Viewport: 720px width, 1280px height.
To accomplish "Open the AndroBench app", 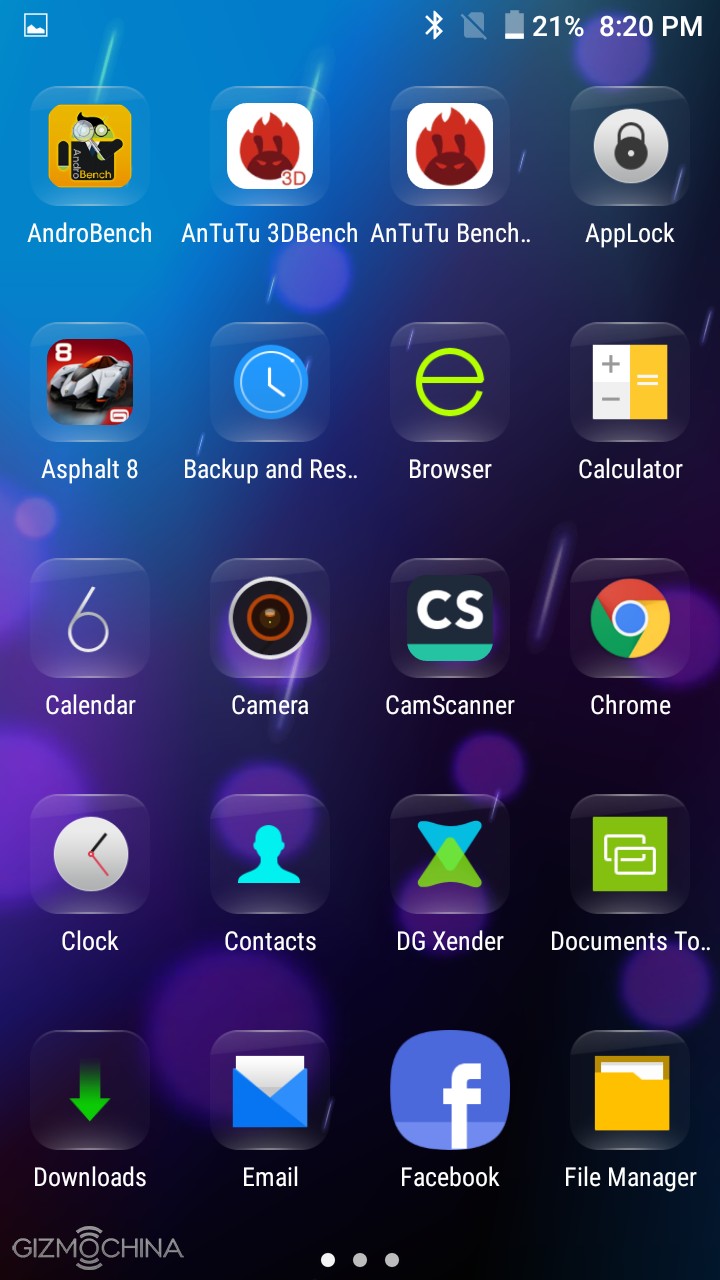I will pos(90,146).
